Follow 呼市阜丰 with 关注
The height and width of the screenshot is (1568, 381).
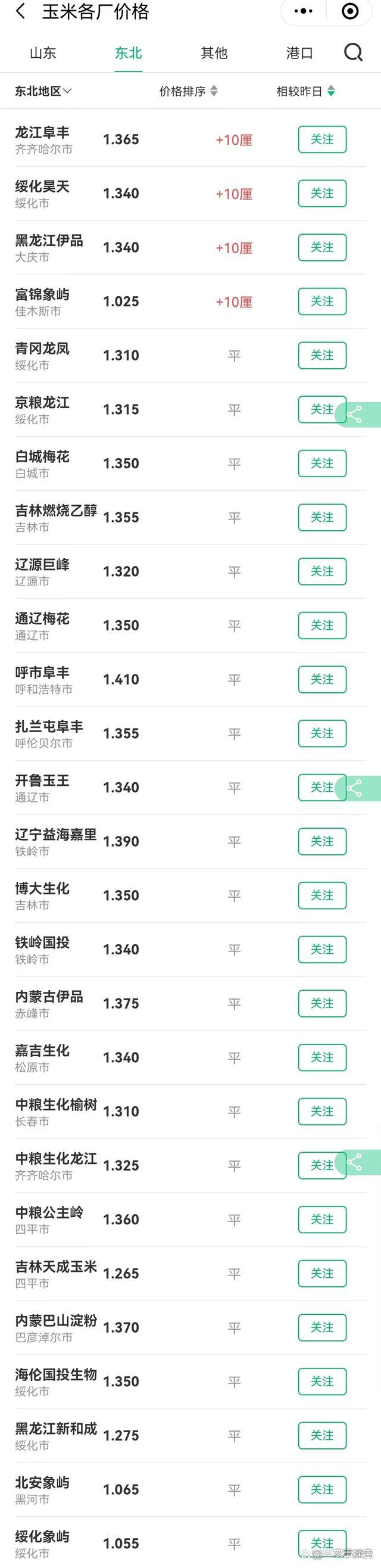tap(322, 679)
